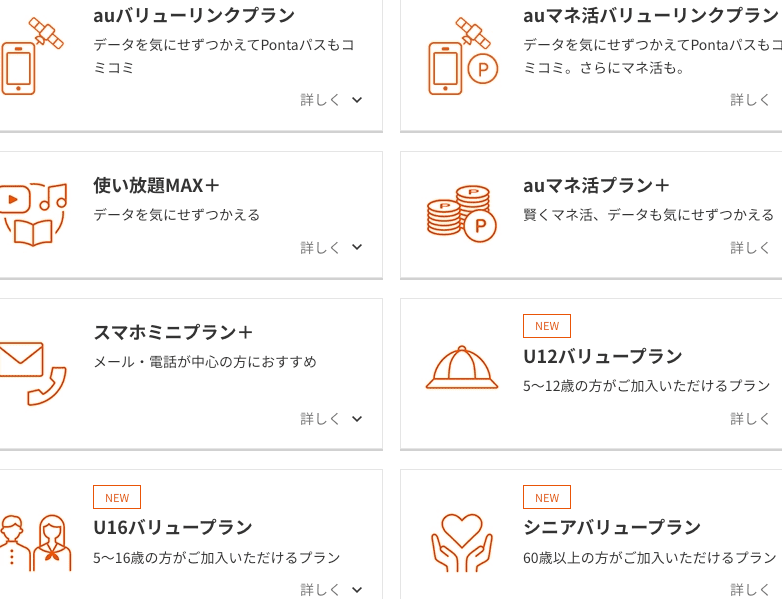Screen dimensions: 782x599
Task: Expand 詳しく under スマホミニプラン＋
Action: [x=331, y=419]
